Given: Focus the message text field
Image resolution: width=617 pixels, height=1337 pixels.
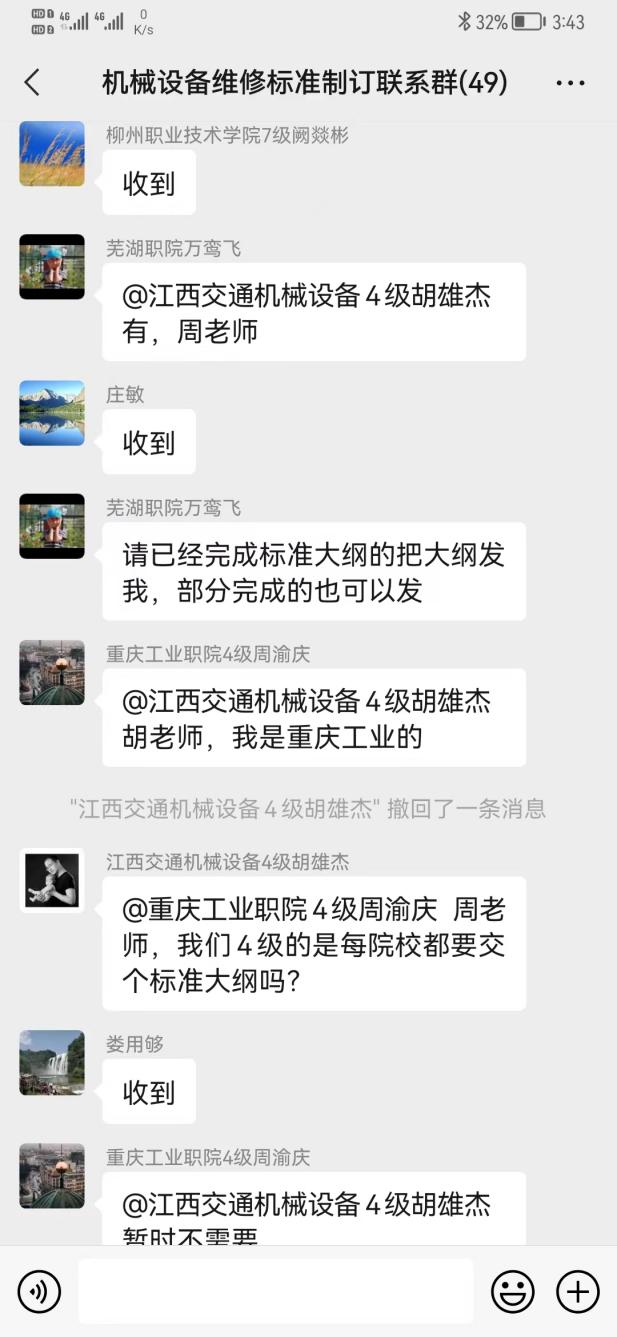Looking at the screenshot, I should [x=275, y=1292].
